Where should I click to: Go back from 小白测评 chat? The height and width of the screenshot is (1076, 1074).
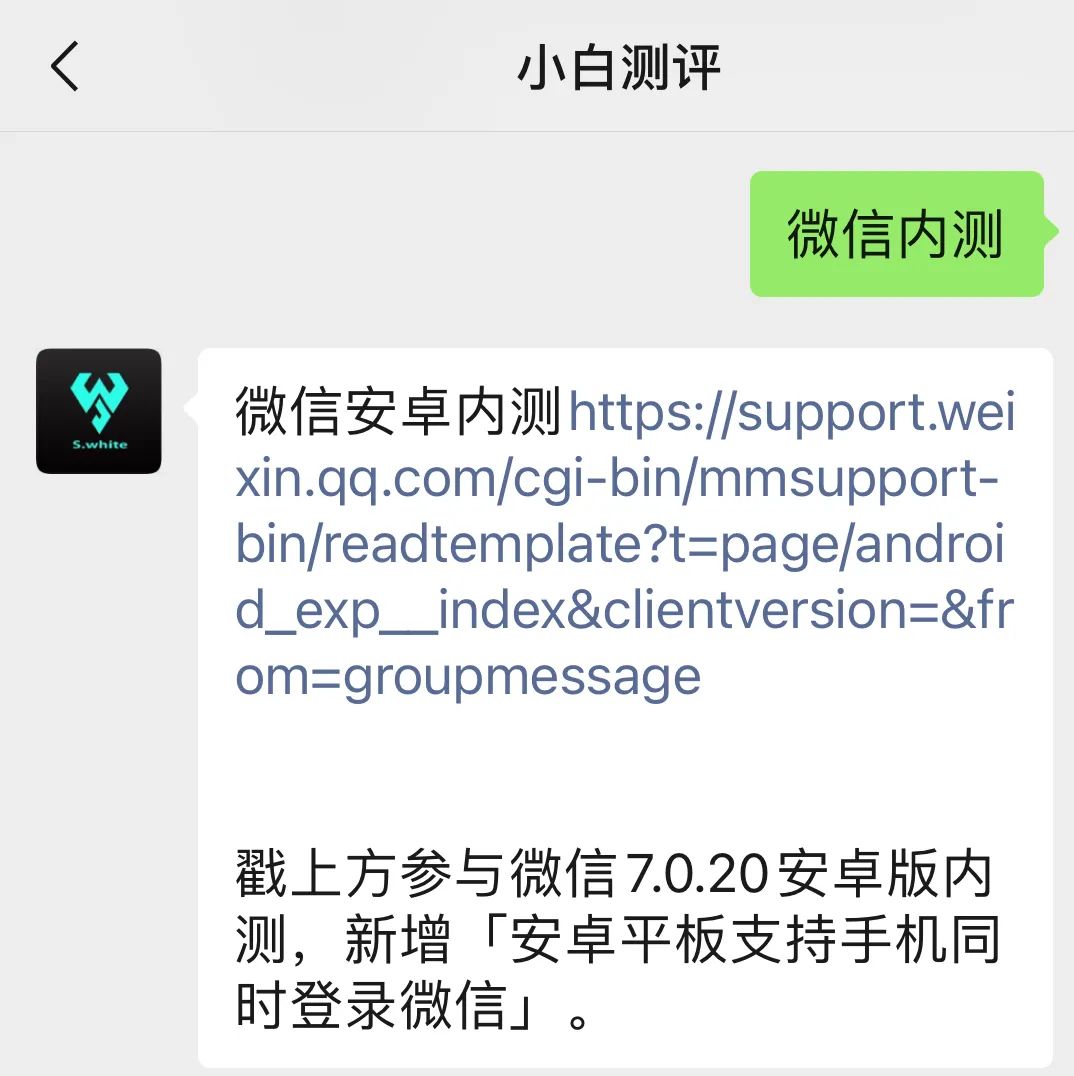pyautogui.click(x=64, y=68)
